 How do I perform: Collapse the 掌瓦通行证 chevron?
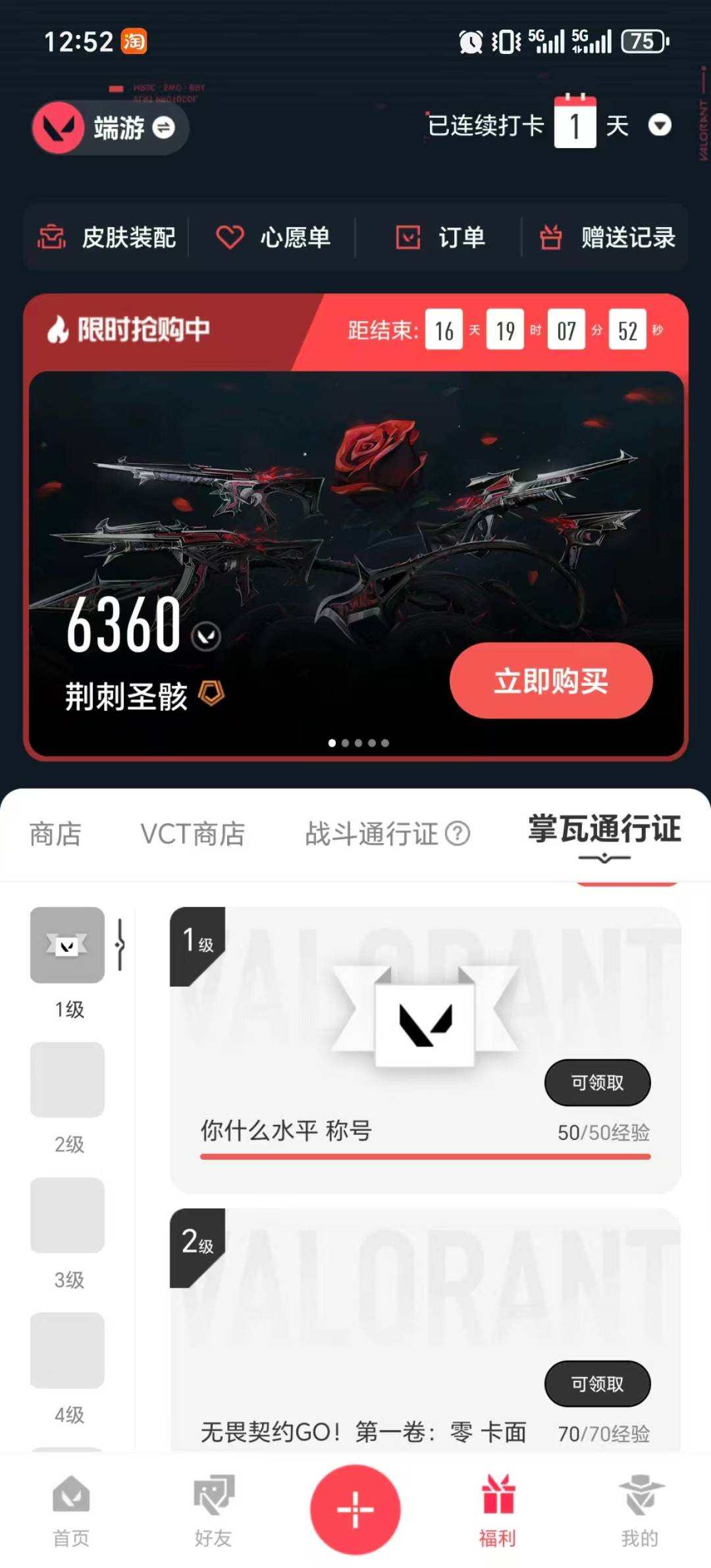coord(603,858)
